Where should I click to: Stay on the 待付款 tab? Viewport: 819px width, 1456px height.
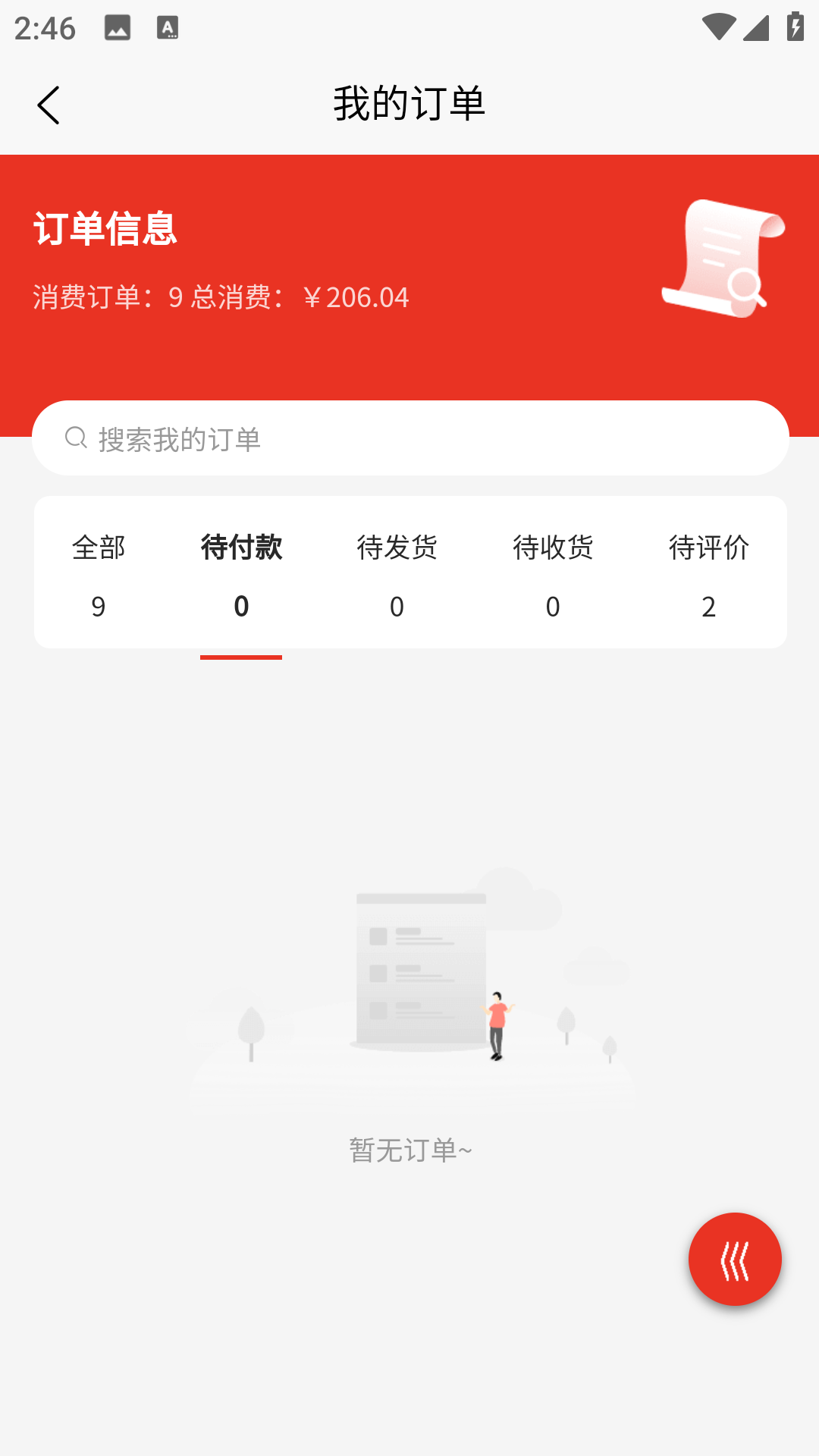click(x=241, y=548)
